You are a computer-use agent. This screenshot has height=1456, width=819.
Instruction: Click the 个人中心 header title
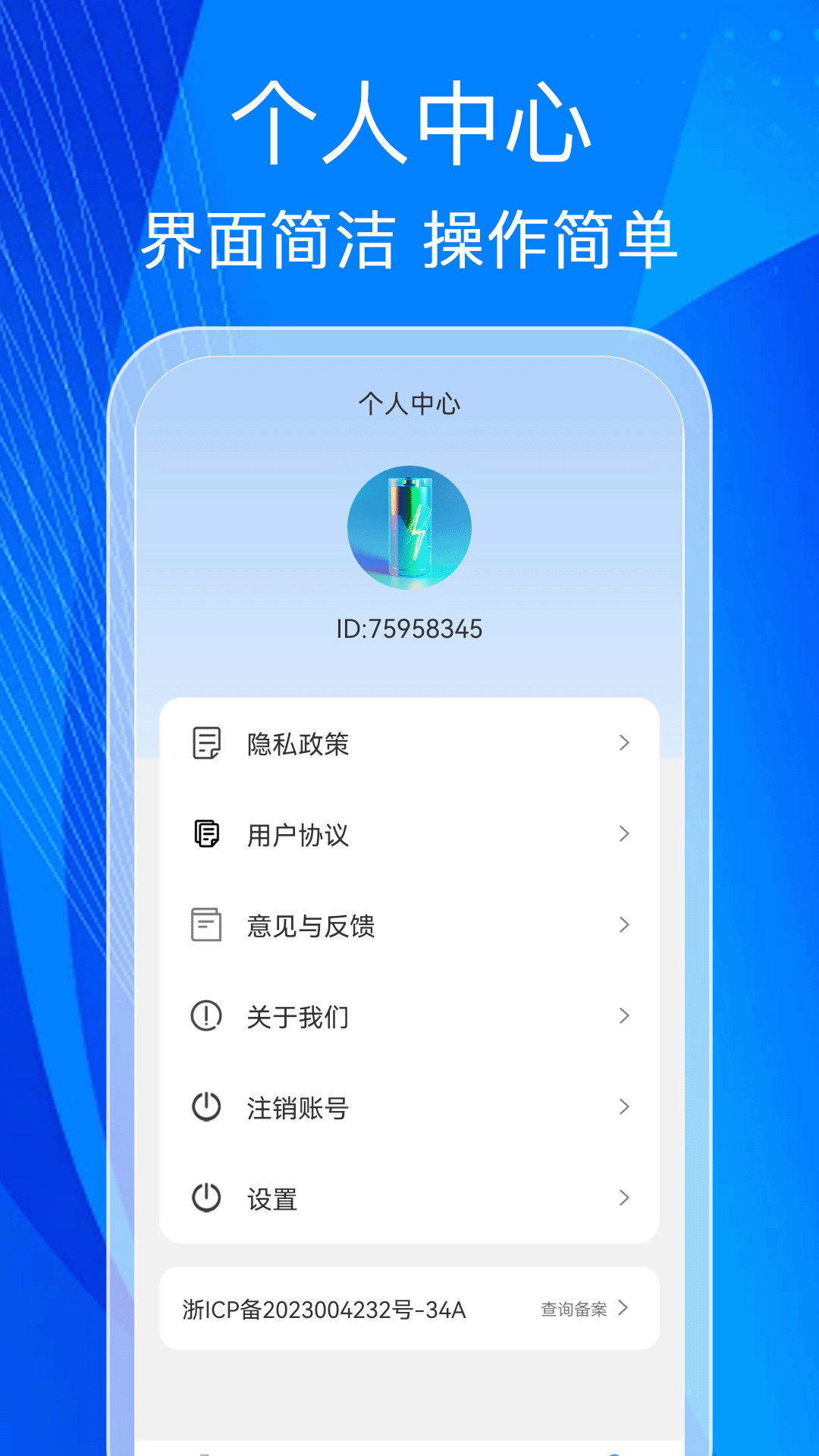pos(409,403)
